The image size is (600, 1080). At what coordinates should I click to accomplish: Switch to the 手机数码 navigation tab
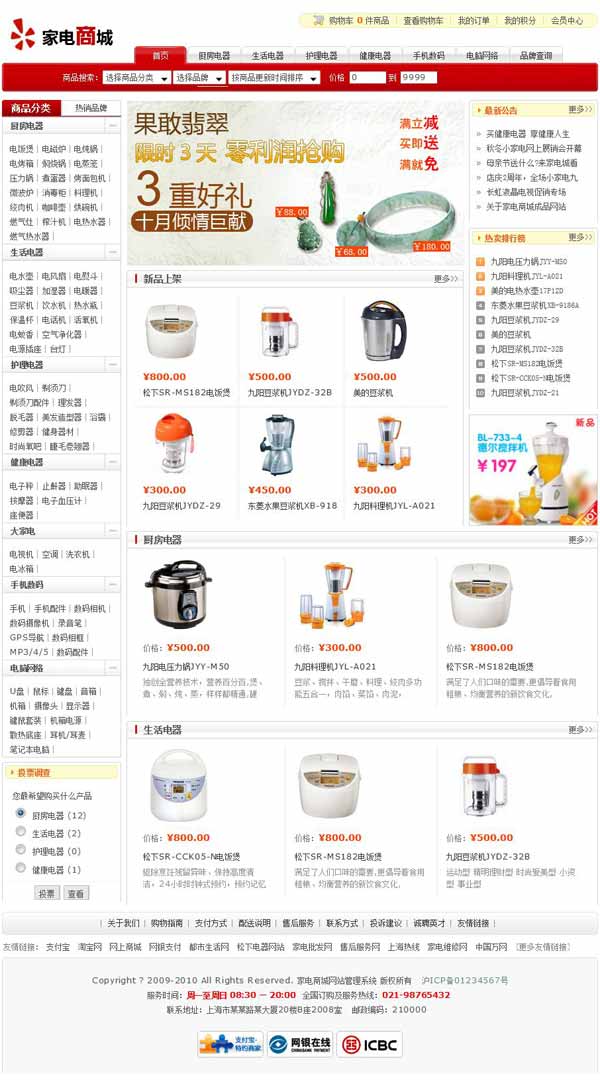(x=429, y=56)
